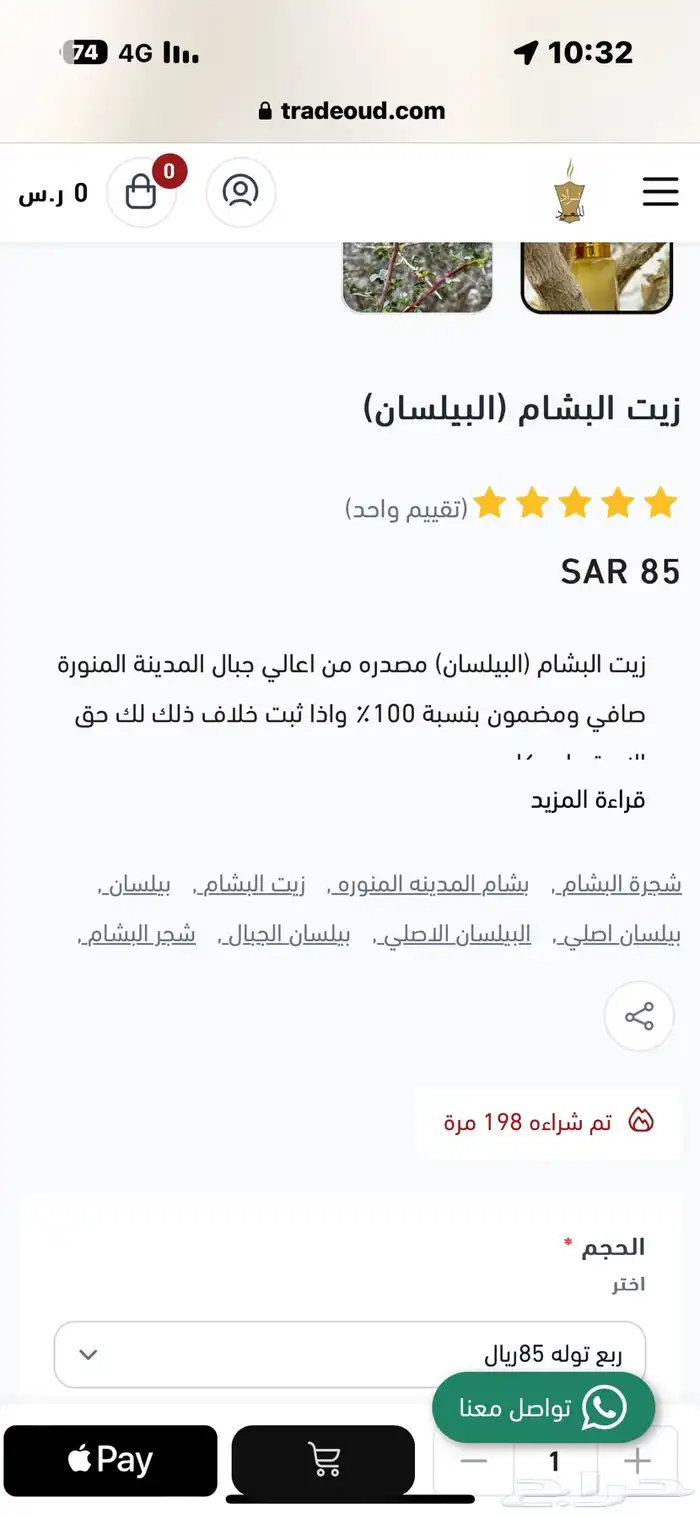Screen dimensions: 700x1518
Task: Open the shopping bag cart
Action: (x=141, y=191)
